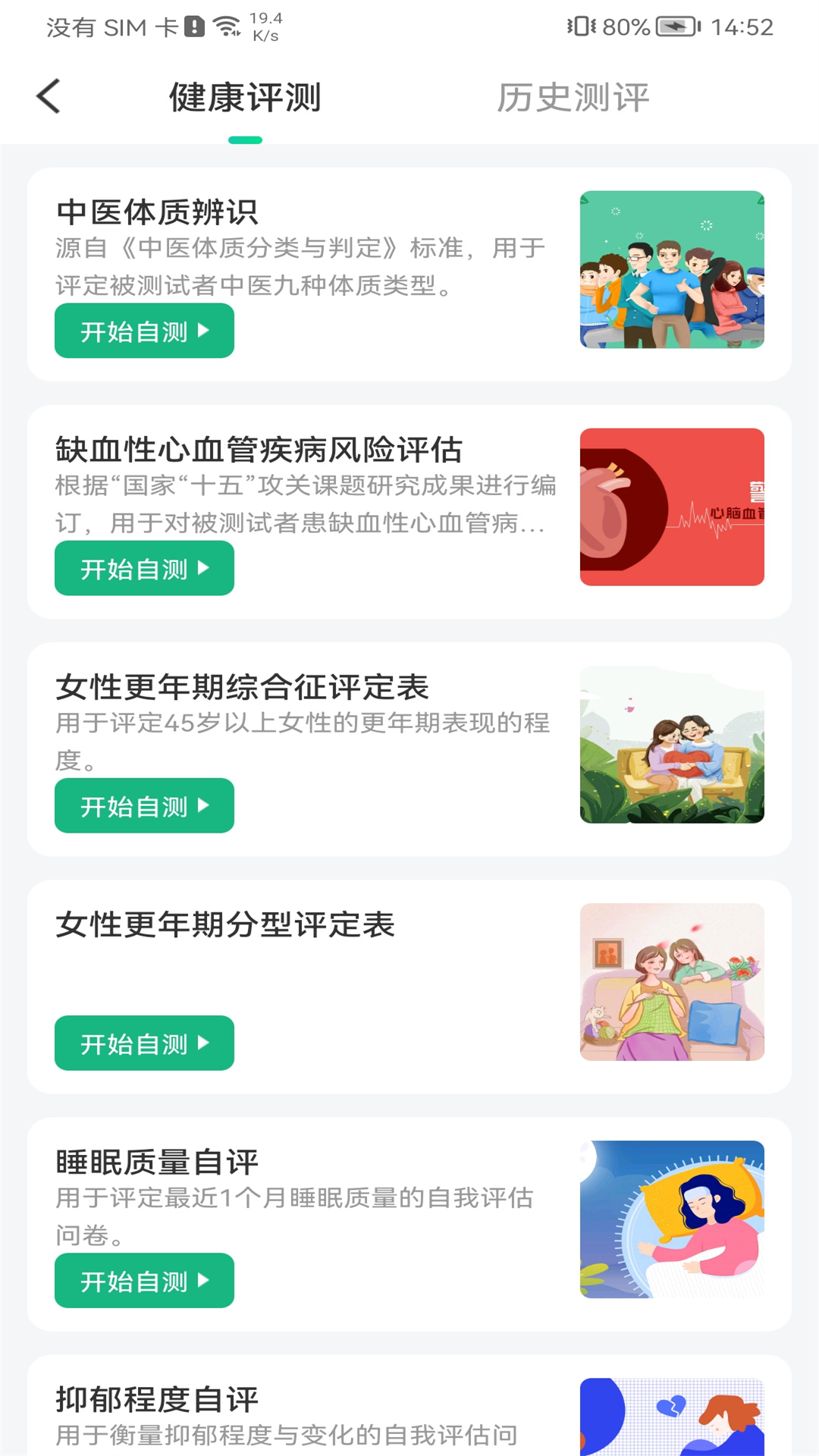Go back using the top-left arrow

click(49, 97)
